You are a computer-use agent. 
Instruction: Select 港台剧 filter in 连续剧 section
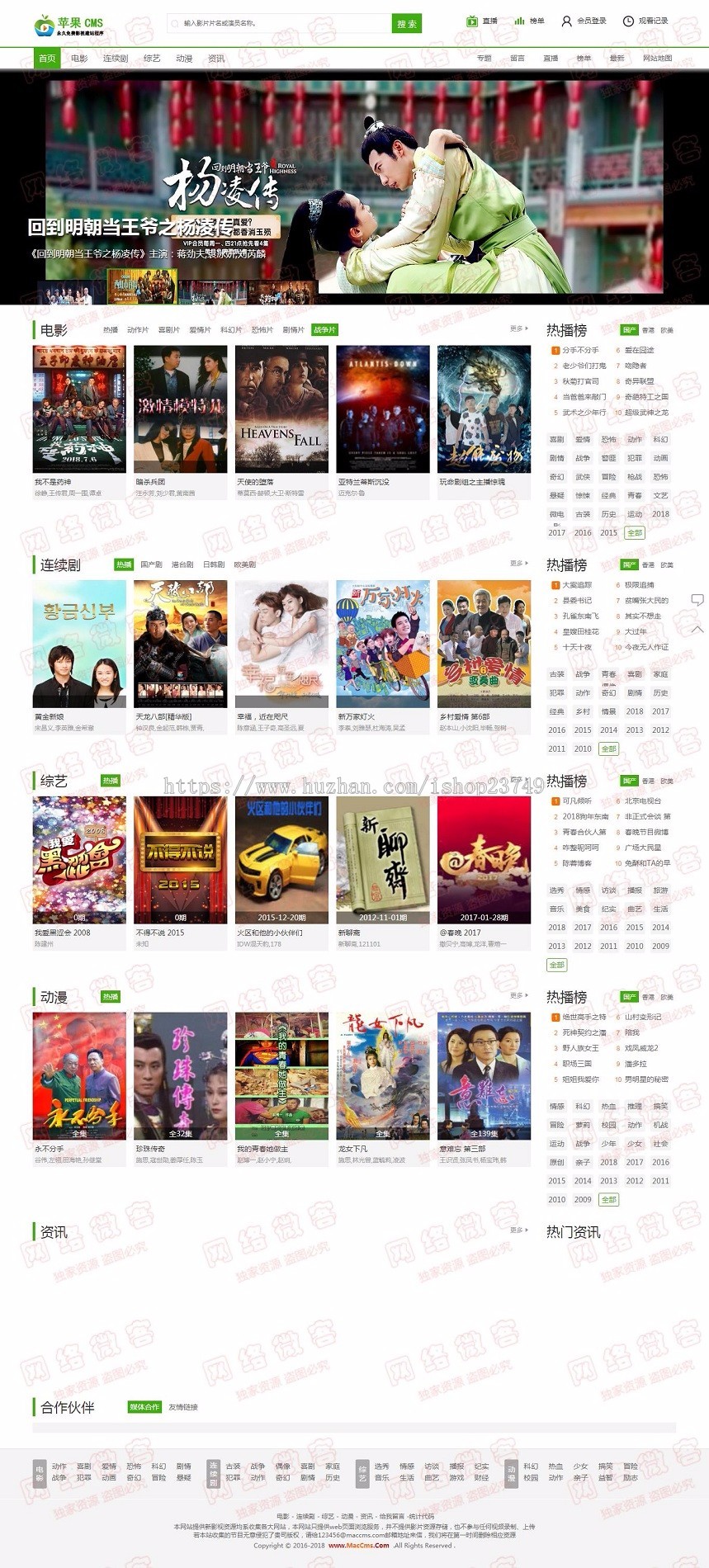pyautogui.click(x=182, y=564)
